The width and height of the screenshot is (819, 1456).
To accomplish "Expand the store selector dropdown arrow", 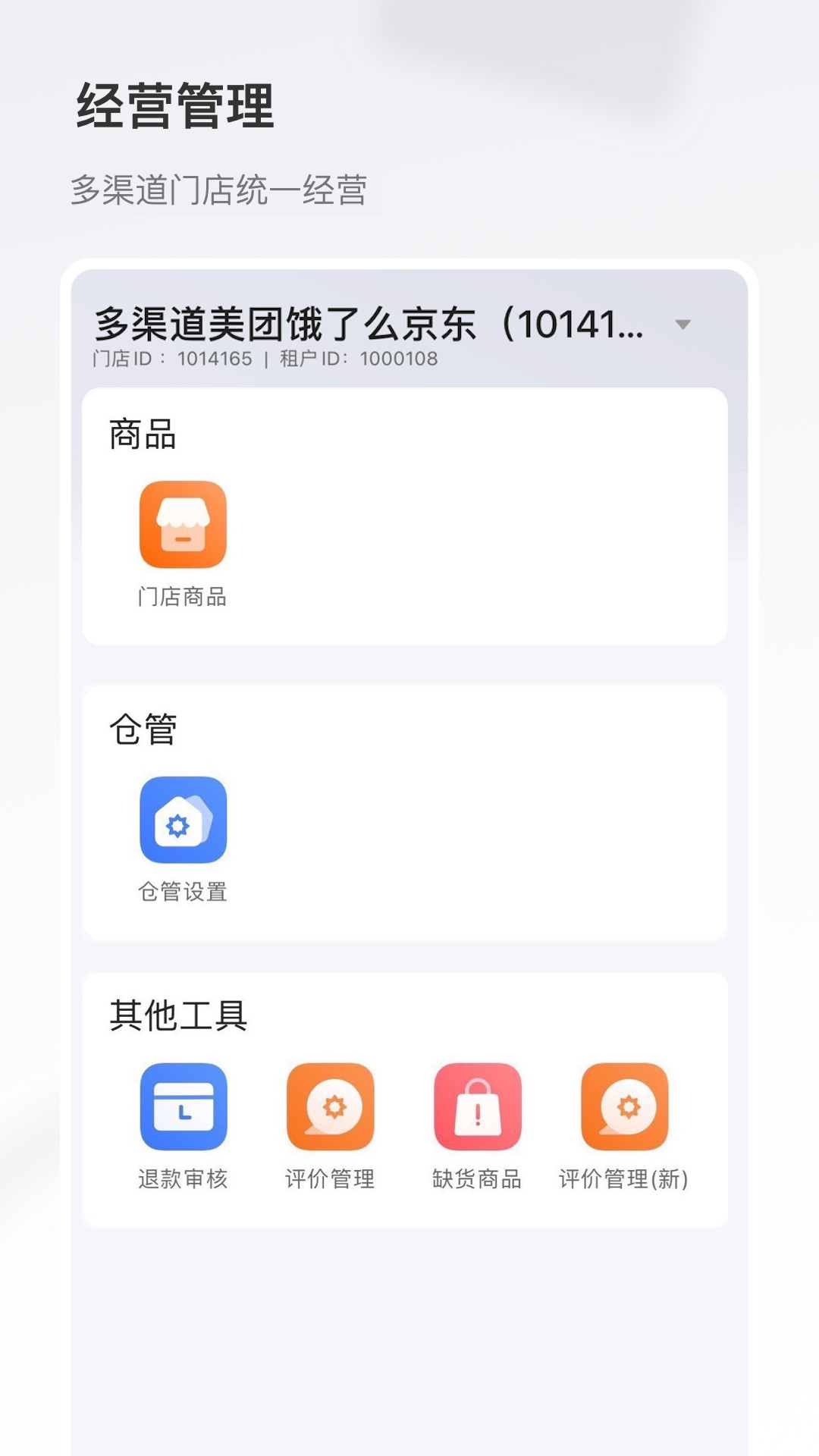I will (683, 325).
